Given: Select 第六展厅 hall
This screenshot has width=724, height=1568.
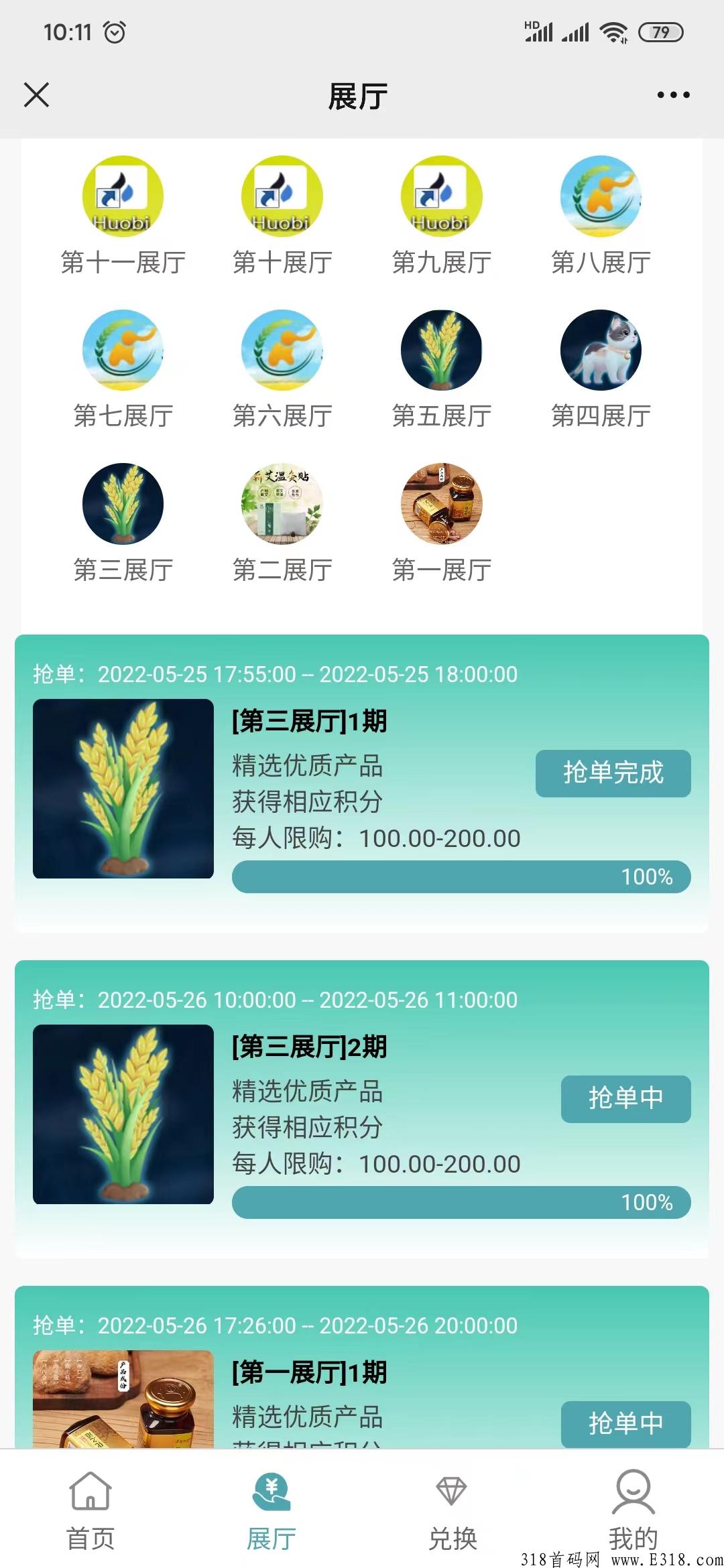Looking at the screenshot, I should point(282,370).
